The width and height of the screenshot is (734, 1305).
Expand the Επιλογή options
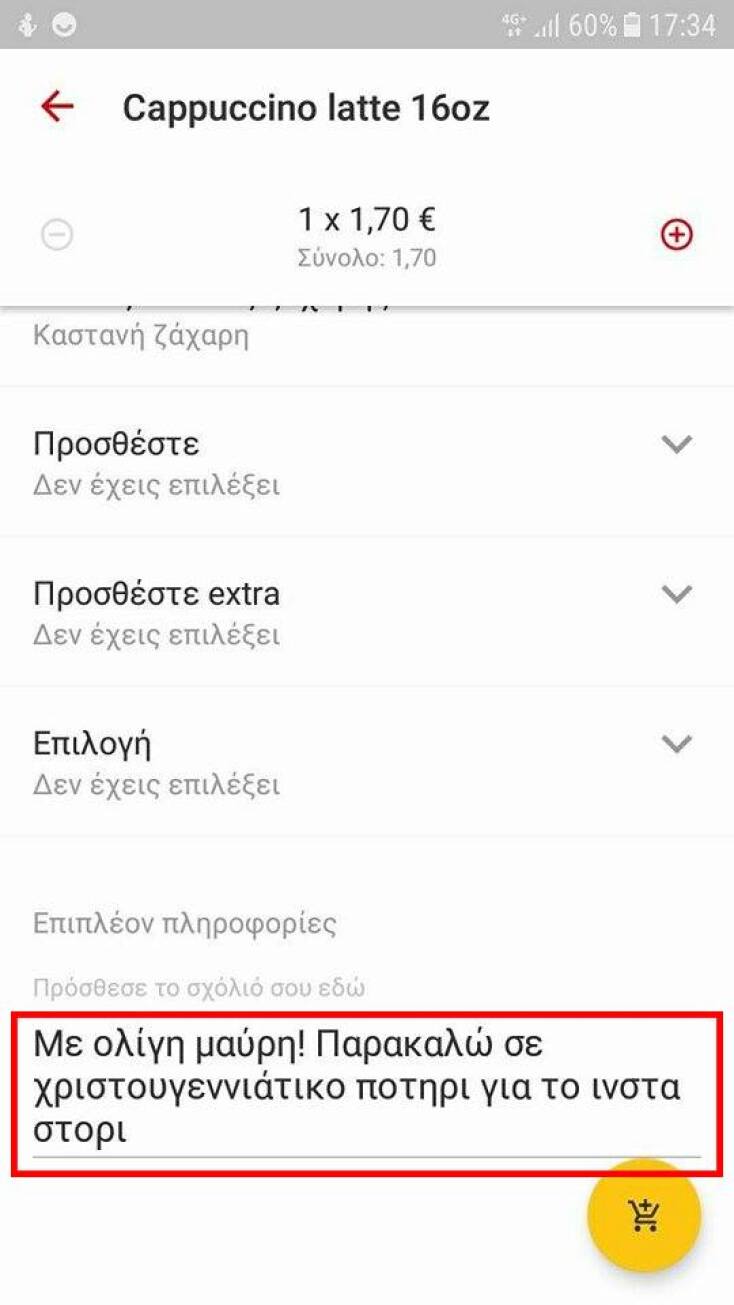coord(677,744)
